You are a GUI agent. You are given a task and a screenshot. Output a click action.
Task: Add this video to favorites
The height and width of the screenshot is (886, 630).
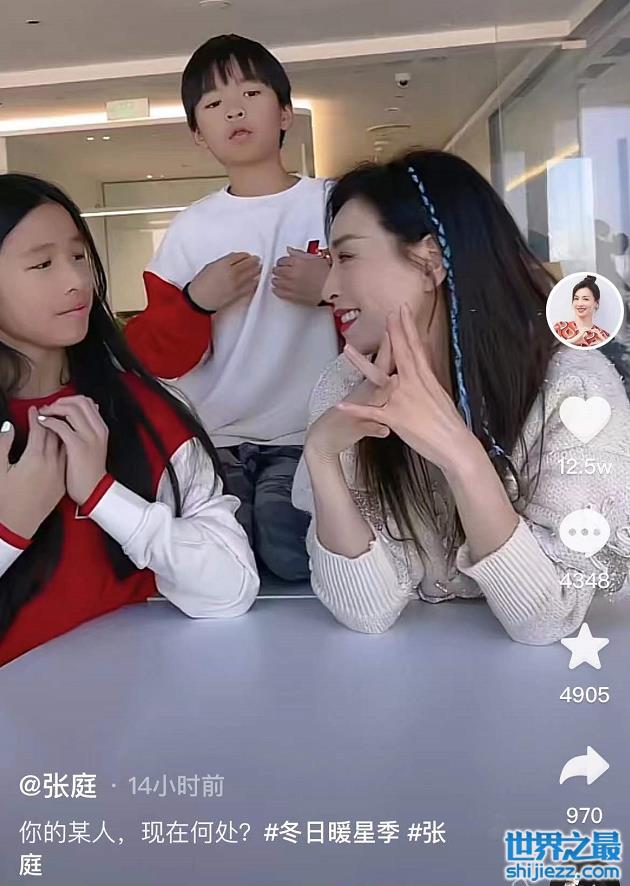click(585, 647)
